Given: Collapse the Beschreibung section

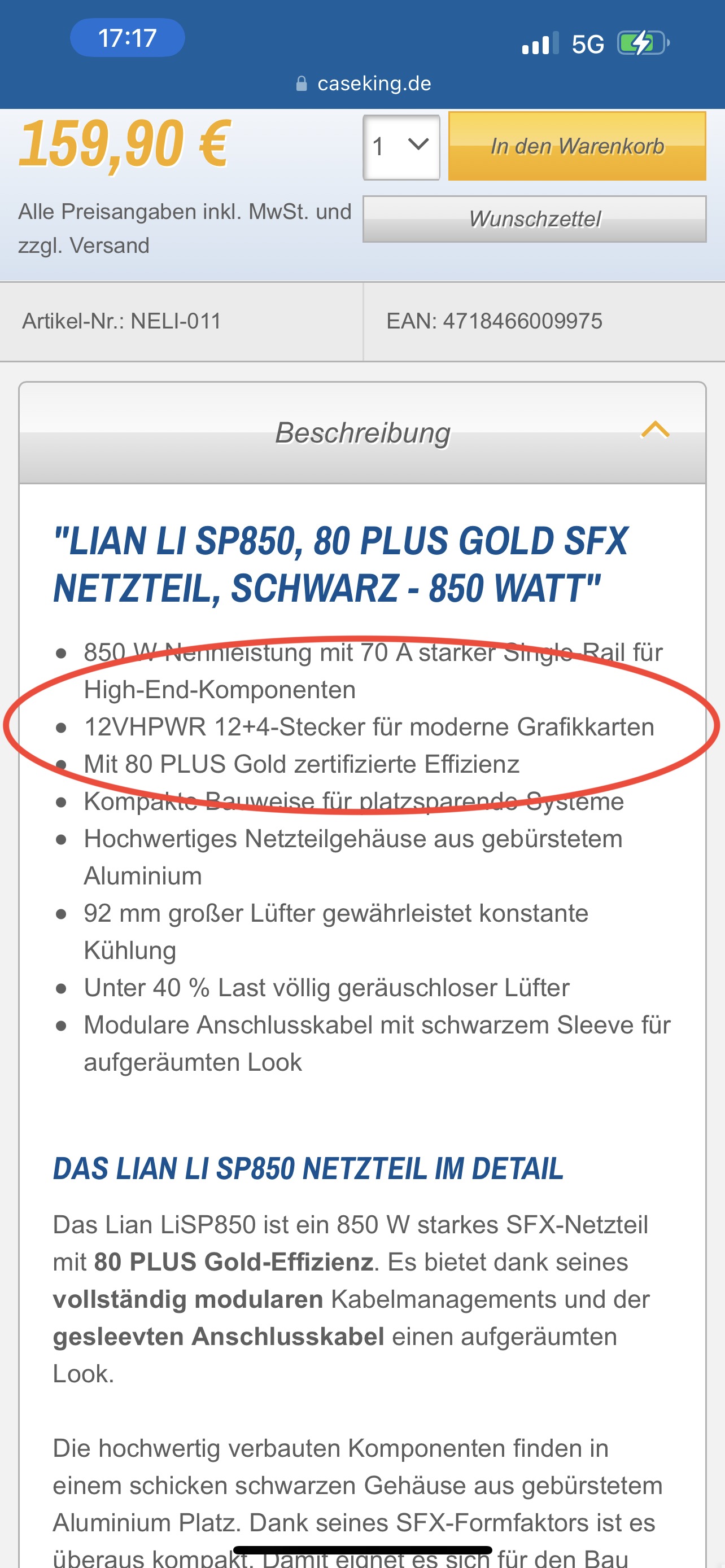Looking at the screenshot, I should pos(362,433).
